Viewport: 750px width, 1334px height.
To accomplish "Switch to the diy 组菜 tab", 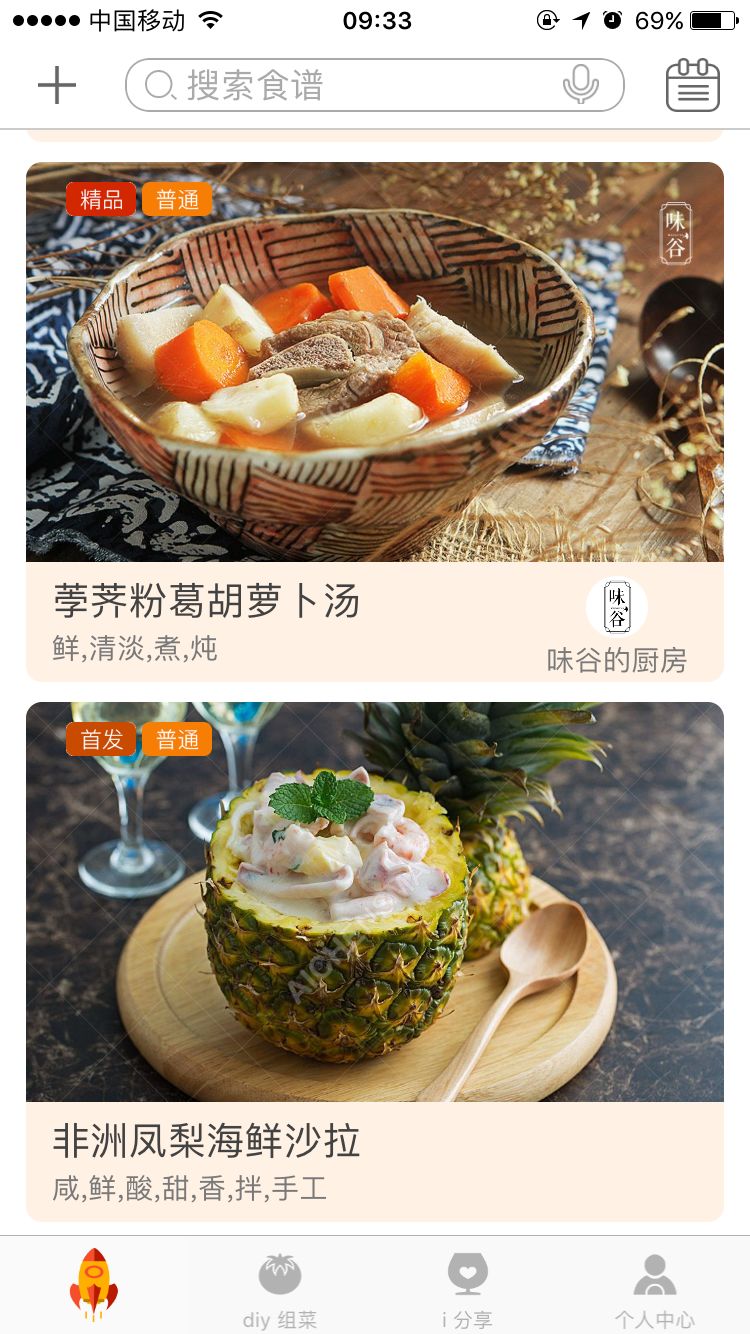I will click(280, 1290).
